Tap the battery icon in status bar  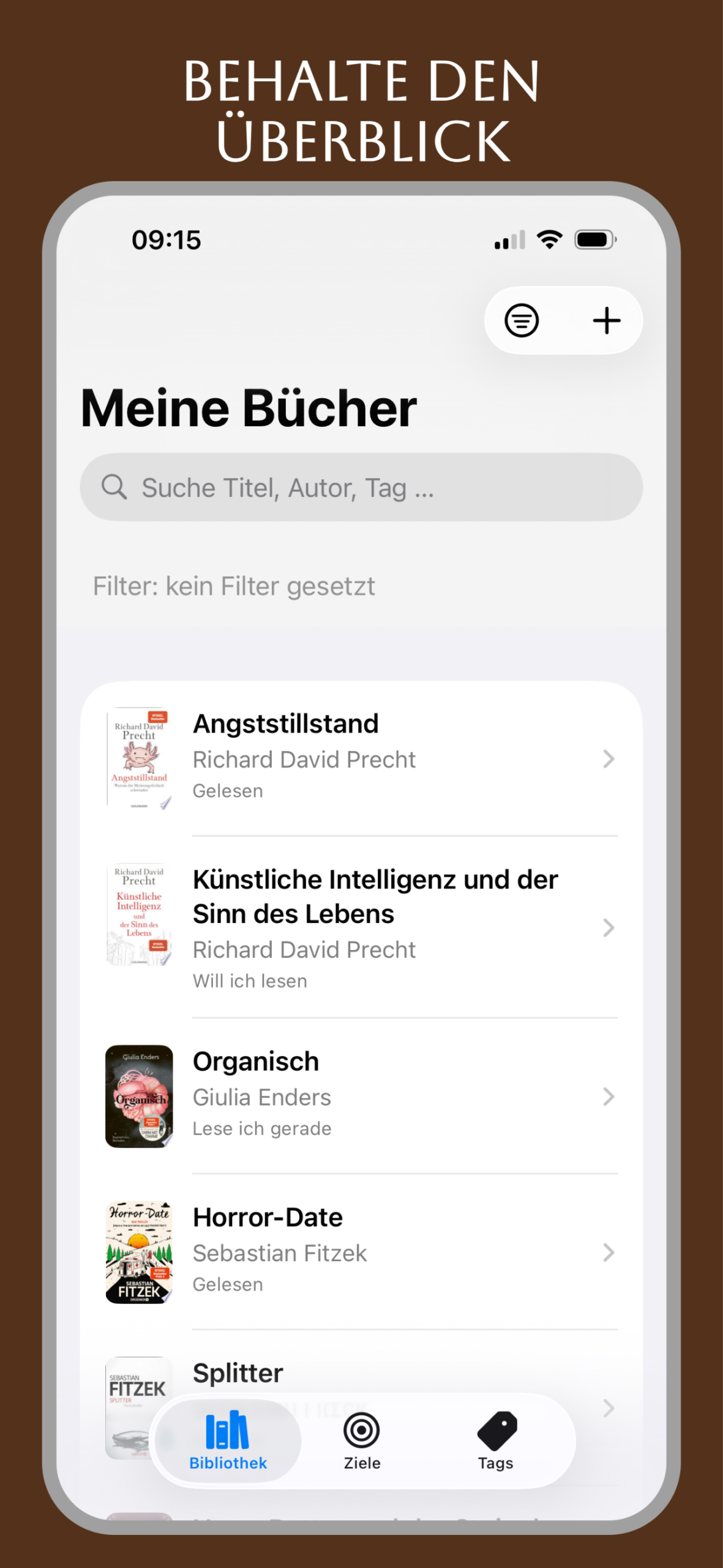(x=594, y=239)
